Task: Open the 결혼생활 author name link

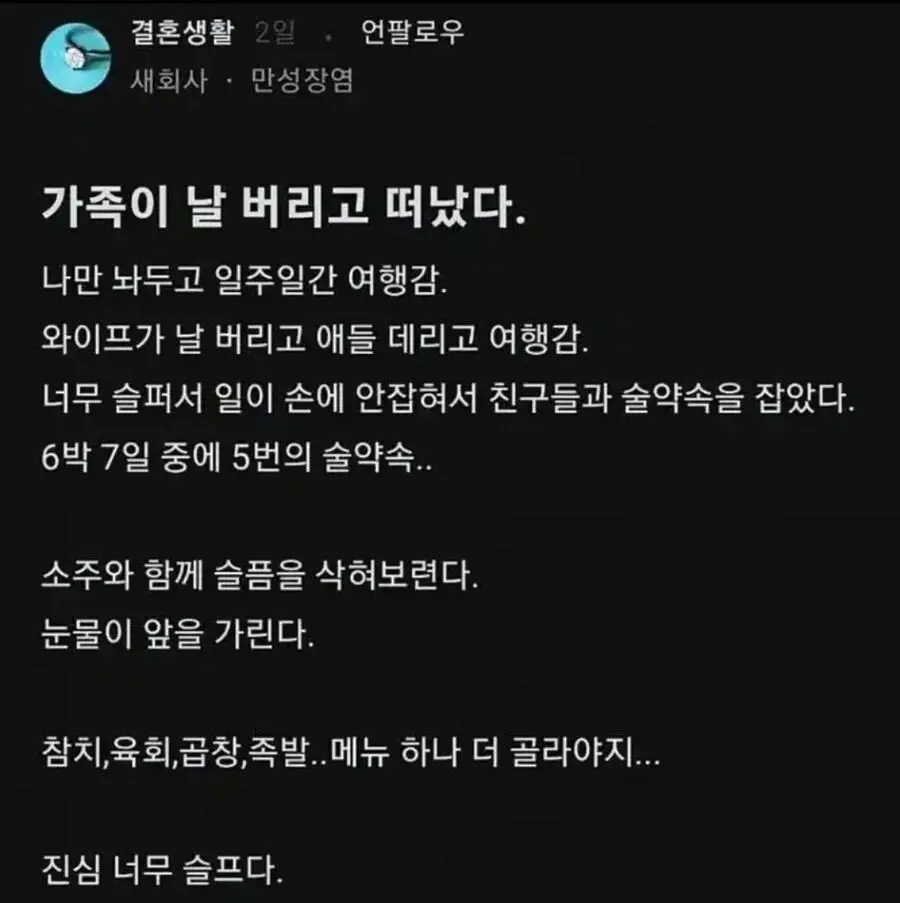Action: tap(180, 34)
